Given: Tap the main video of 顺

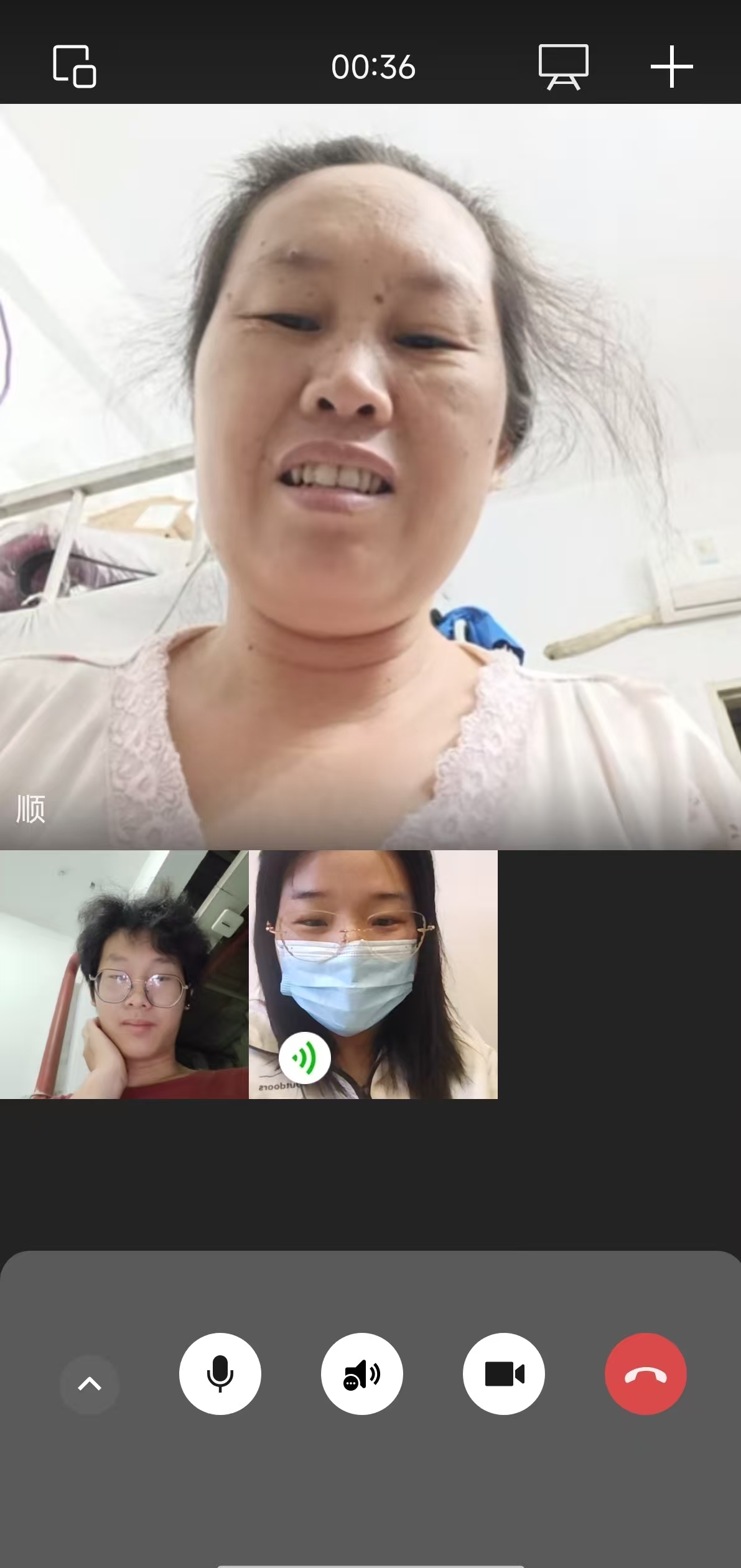Looking at the screenshot, I should point(370,476).
